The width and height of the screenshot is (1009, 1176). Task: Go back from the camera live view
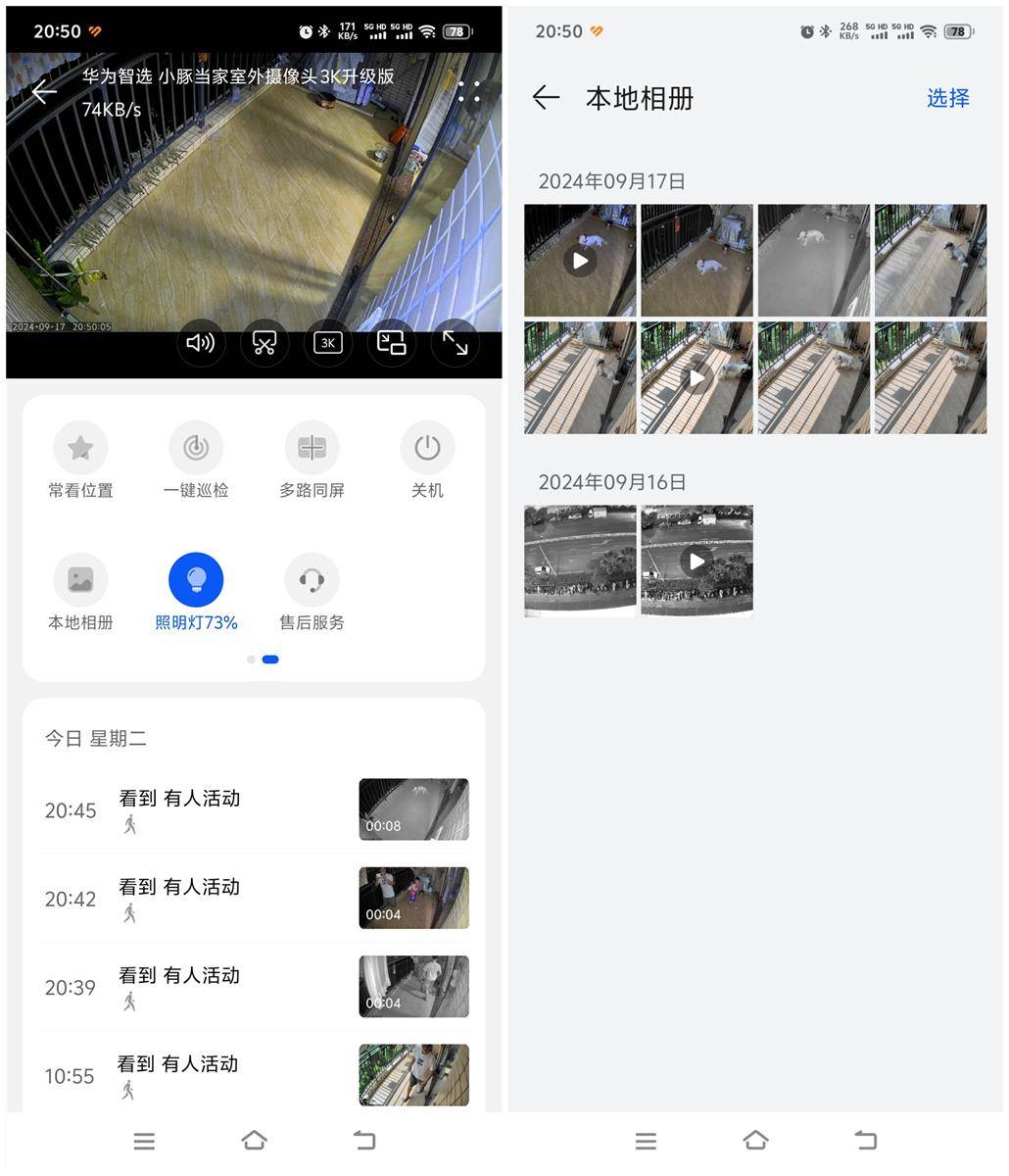pos(44,92)
